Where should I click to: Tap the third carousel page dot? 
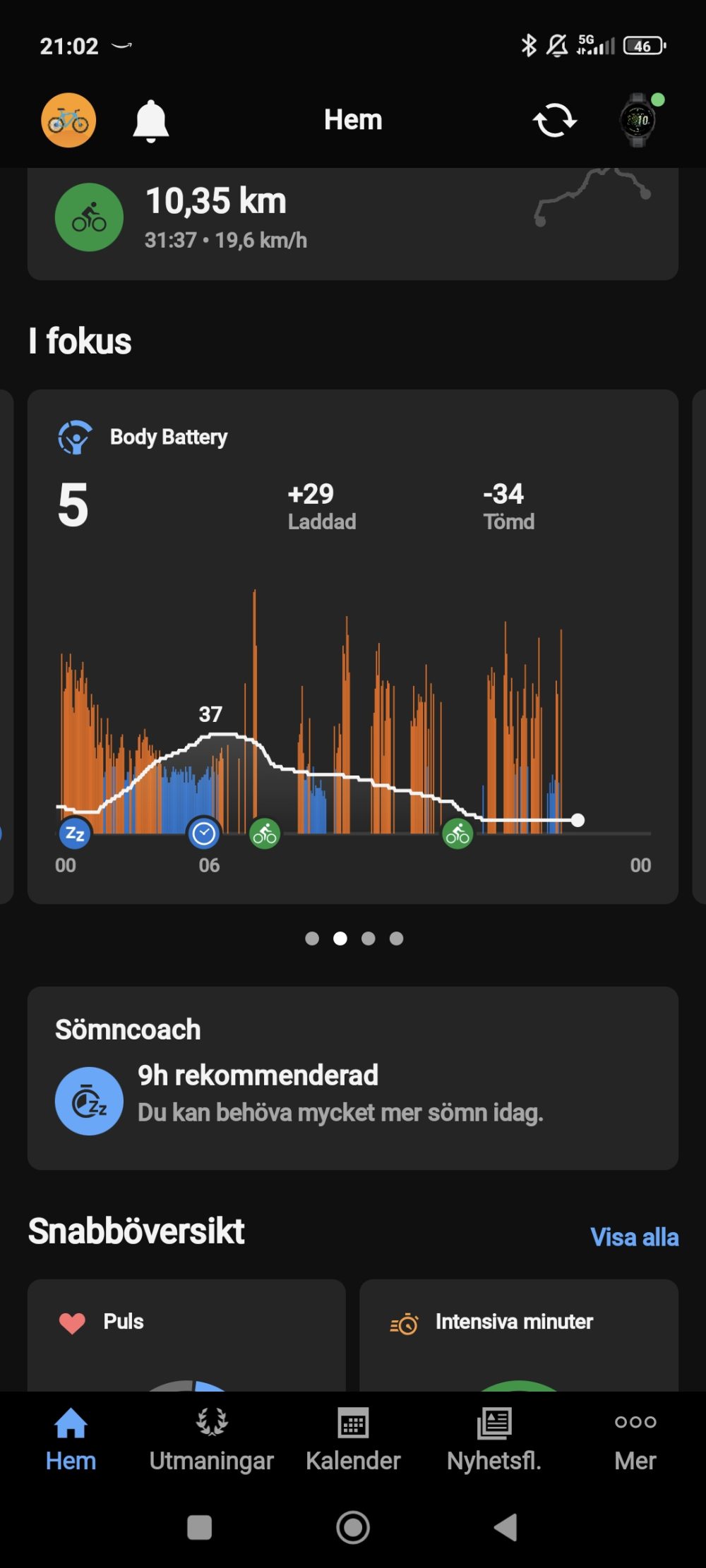[369, 939]
